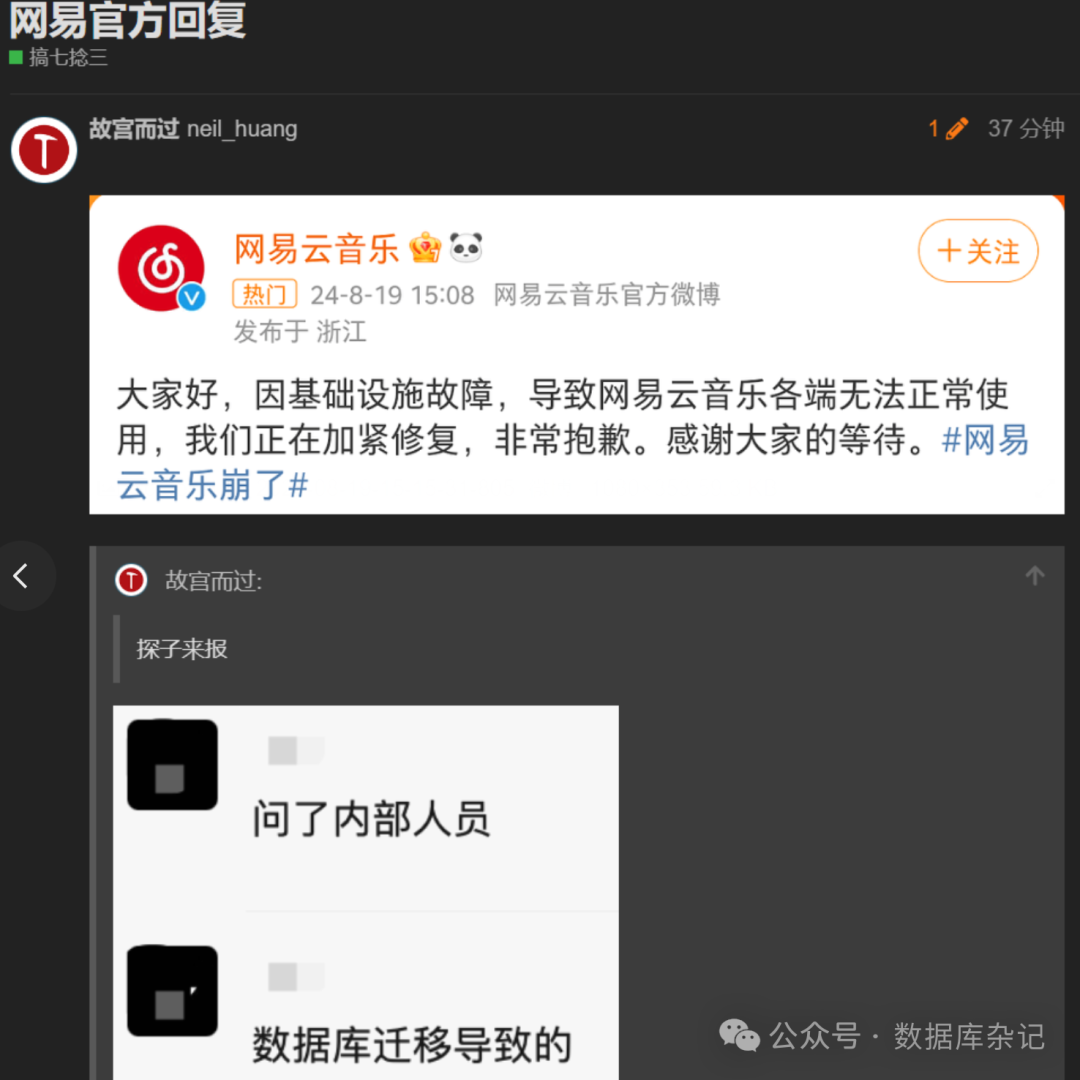Open the username 故宫而过 neil_huang
Screen dimensions: 1080x1080
click(192, 129)
